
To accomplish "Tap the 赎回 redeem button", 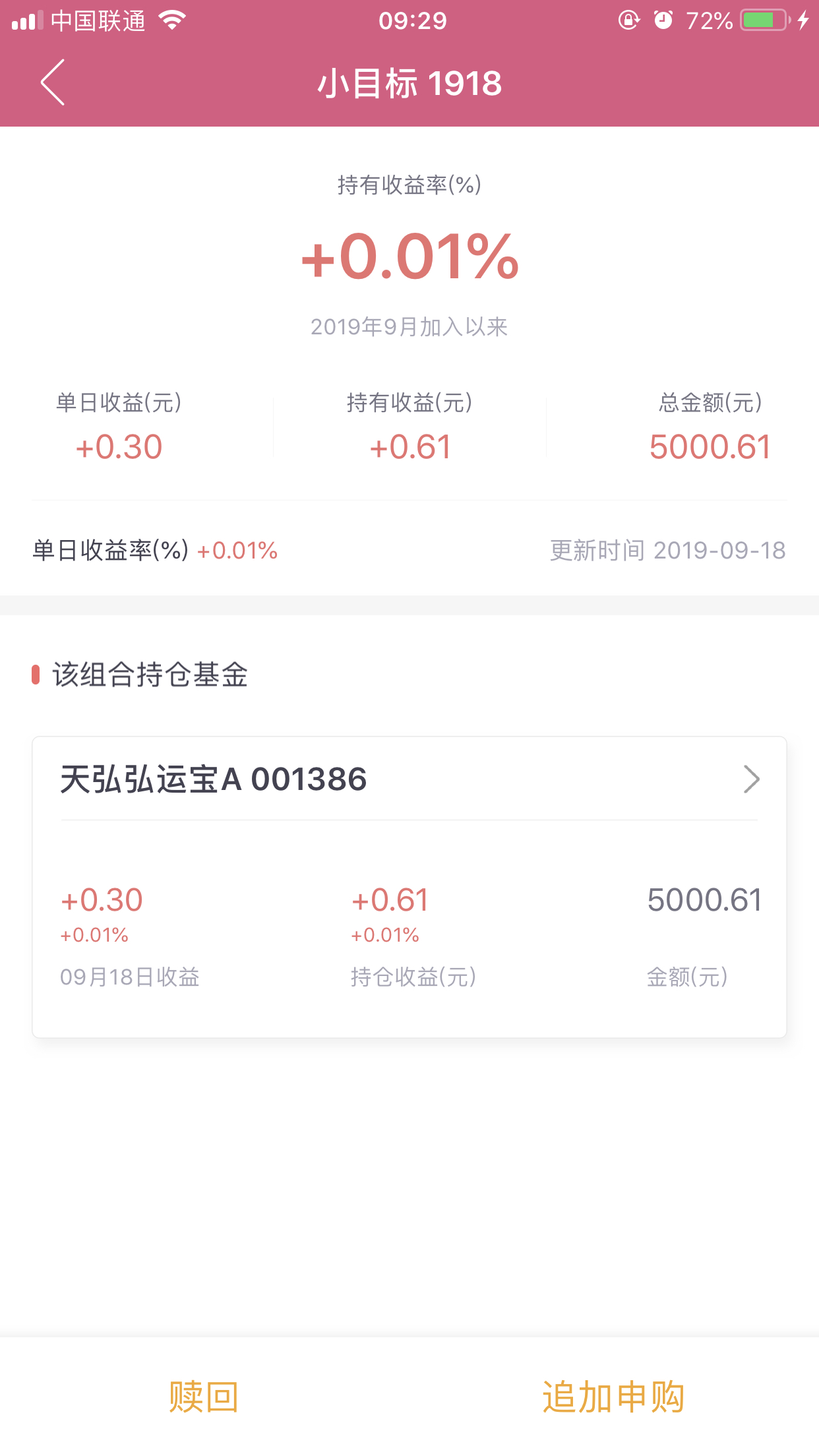I will pyautogui.click(x=204, y=1397).
